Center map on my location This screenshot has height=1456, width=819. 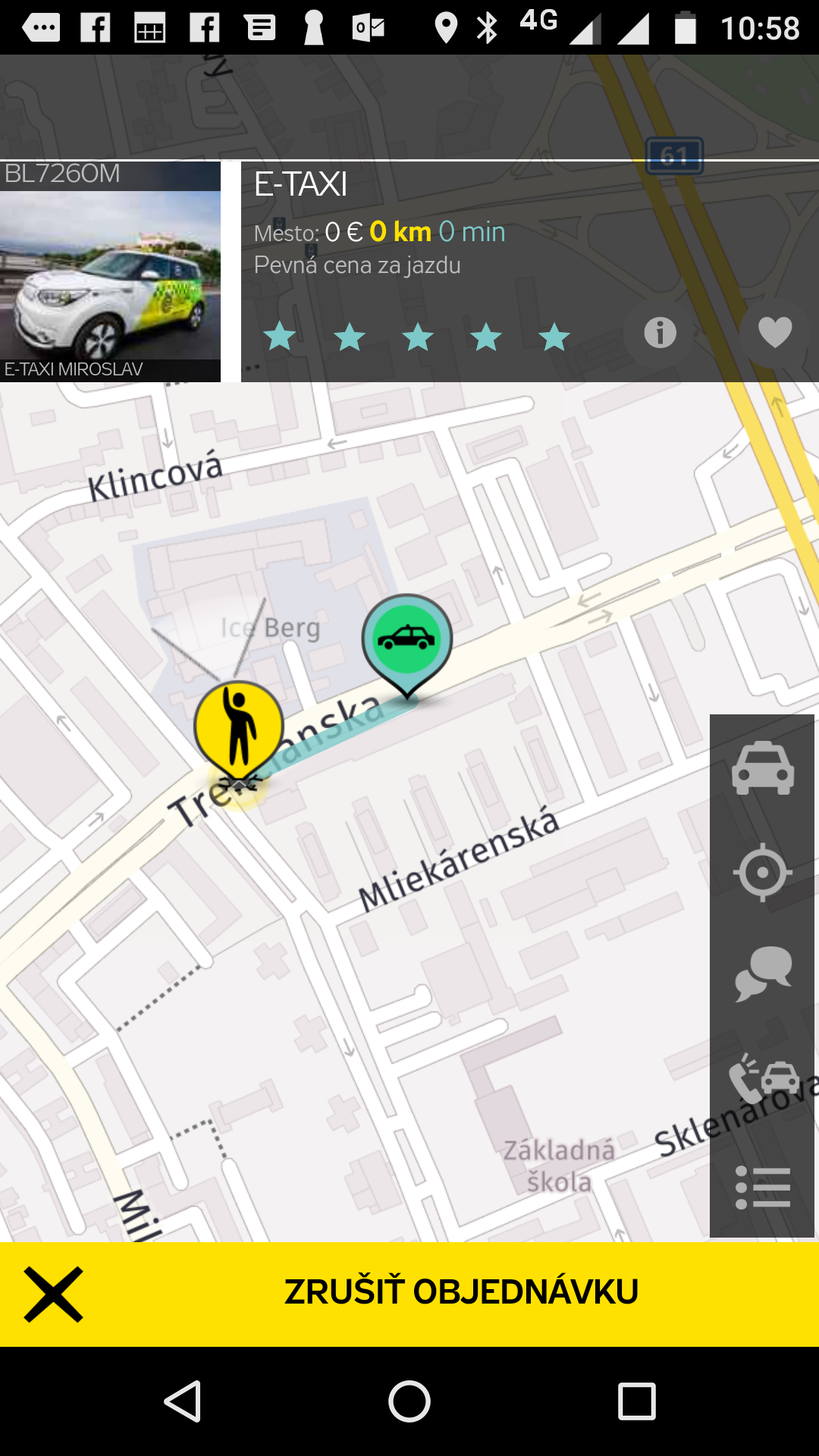pos(763,872)
